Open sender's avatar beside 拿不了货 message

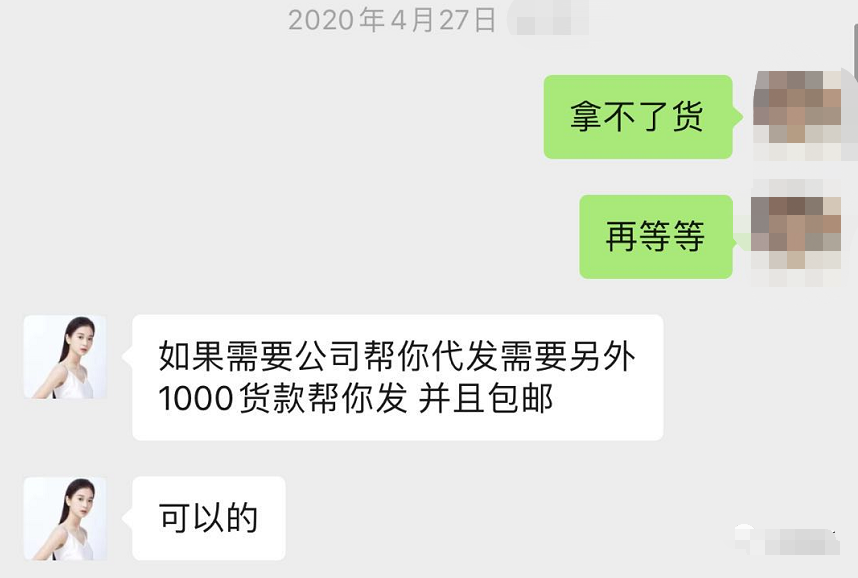click(797, 116)
